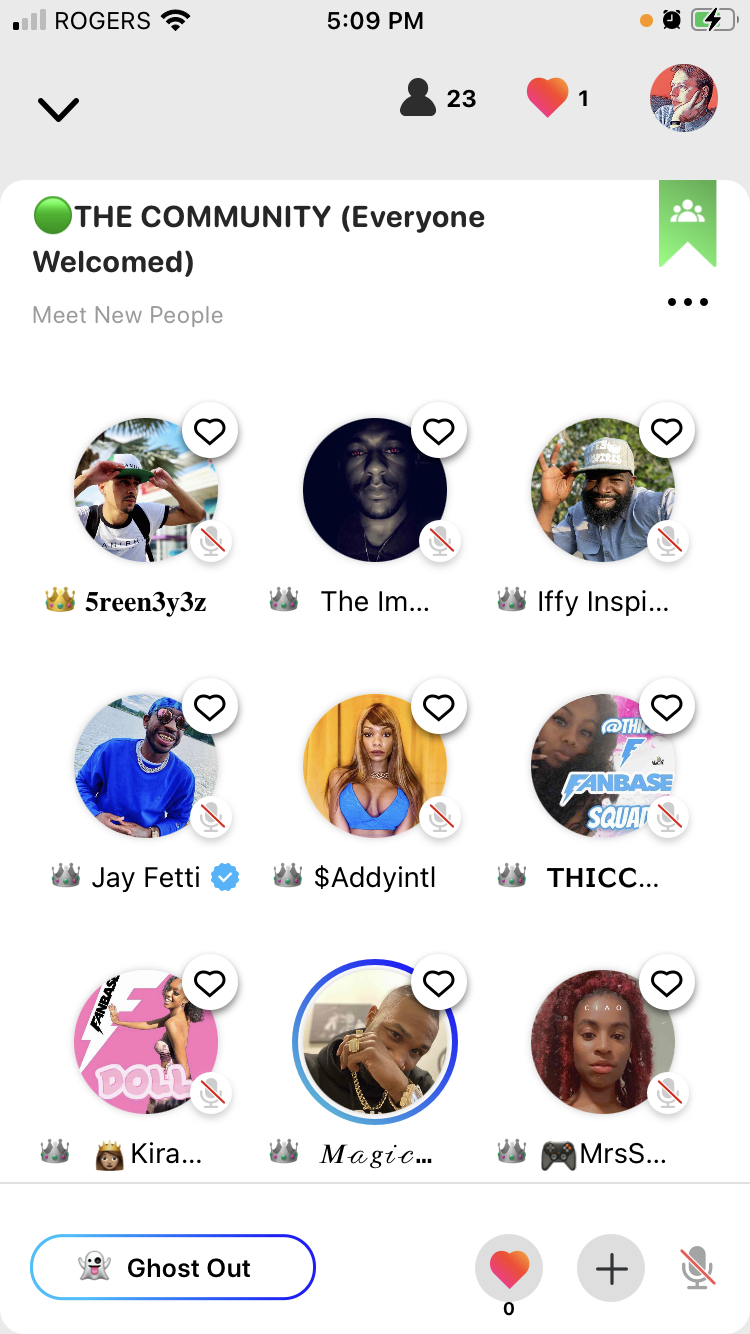Like speaker 5reen3y3z with the heart icon
This screenshot has width=750, height=1334.
click(x=209, y=432)
